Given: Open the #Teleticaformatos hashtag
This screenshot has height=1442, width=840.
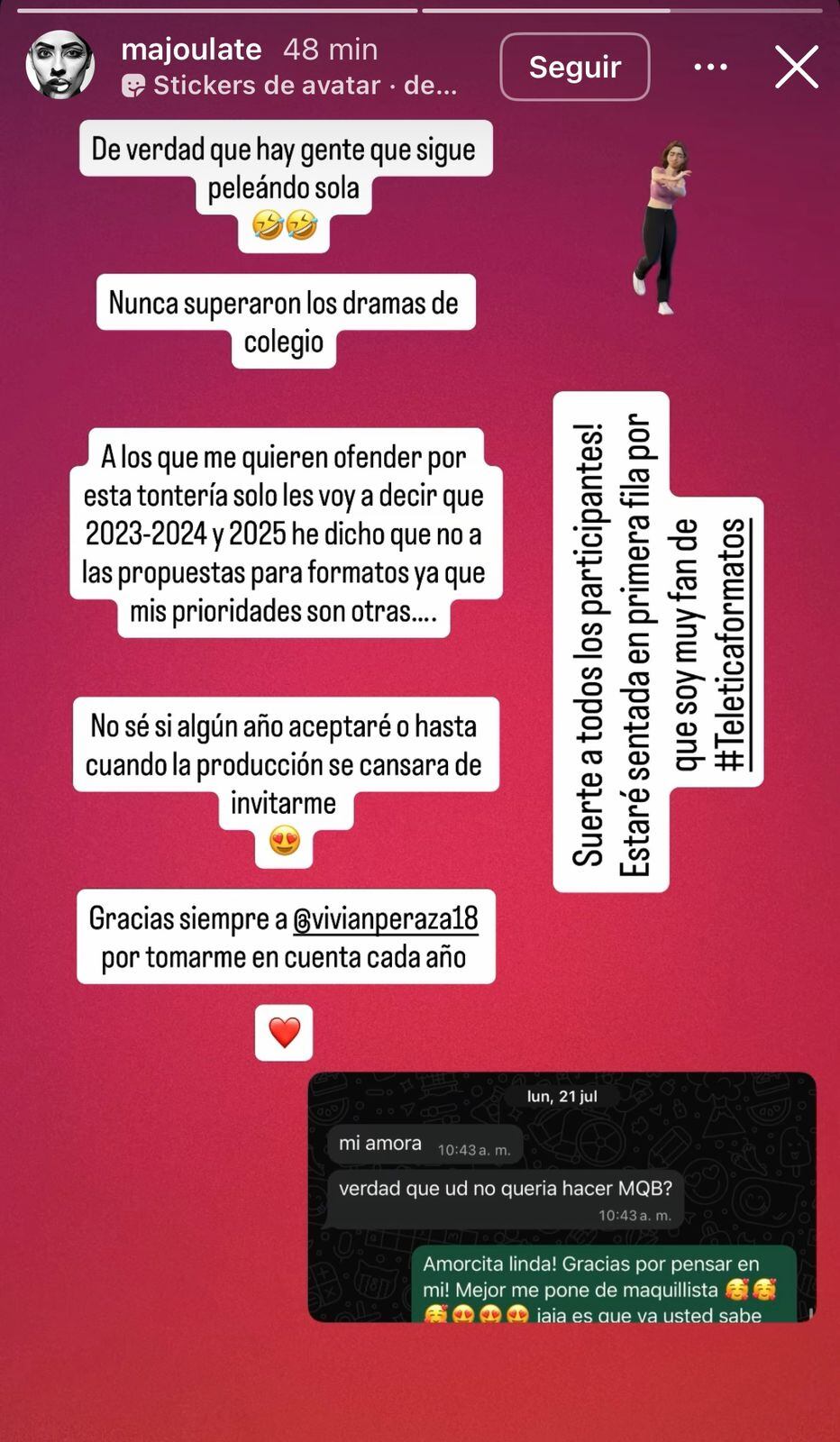Looking at the screenshot, I should click(x=732, y=644).
